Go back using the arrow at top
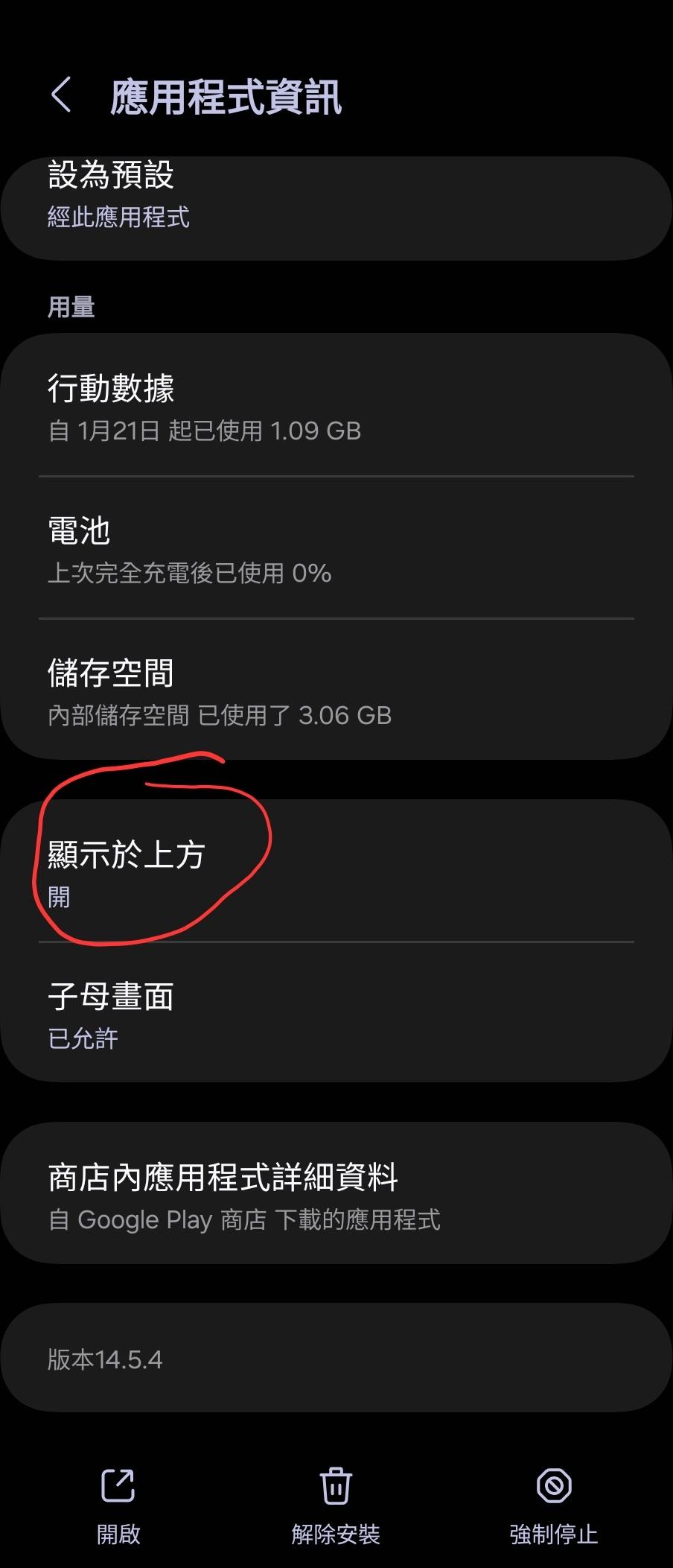Screen dimensions: 673x1568 (61, 95)
